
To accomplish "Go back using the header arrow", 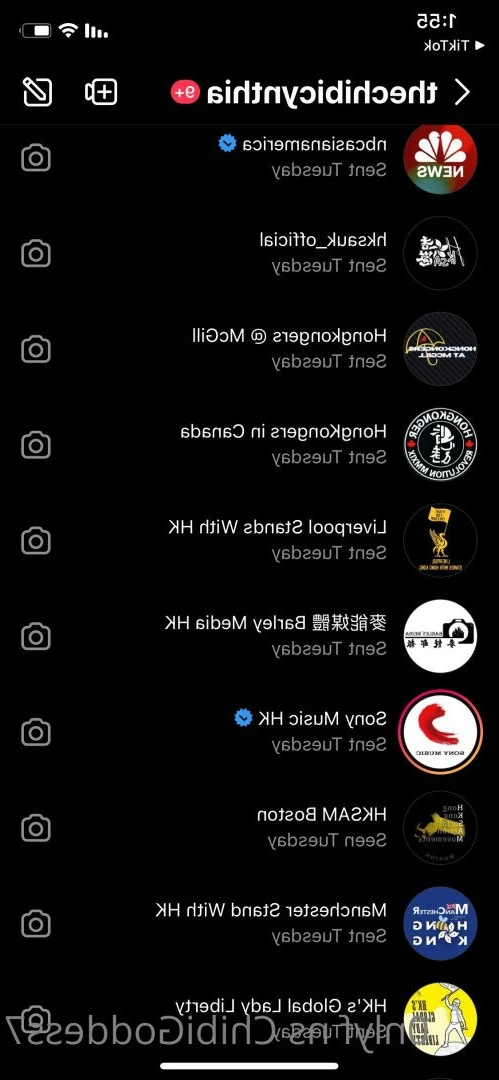I will [x=462, y=92].
